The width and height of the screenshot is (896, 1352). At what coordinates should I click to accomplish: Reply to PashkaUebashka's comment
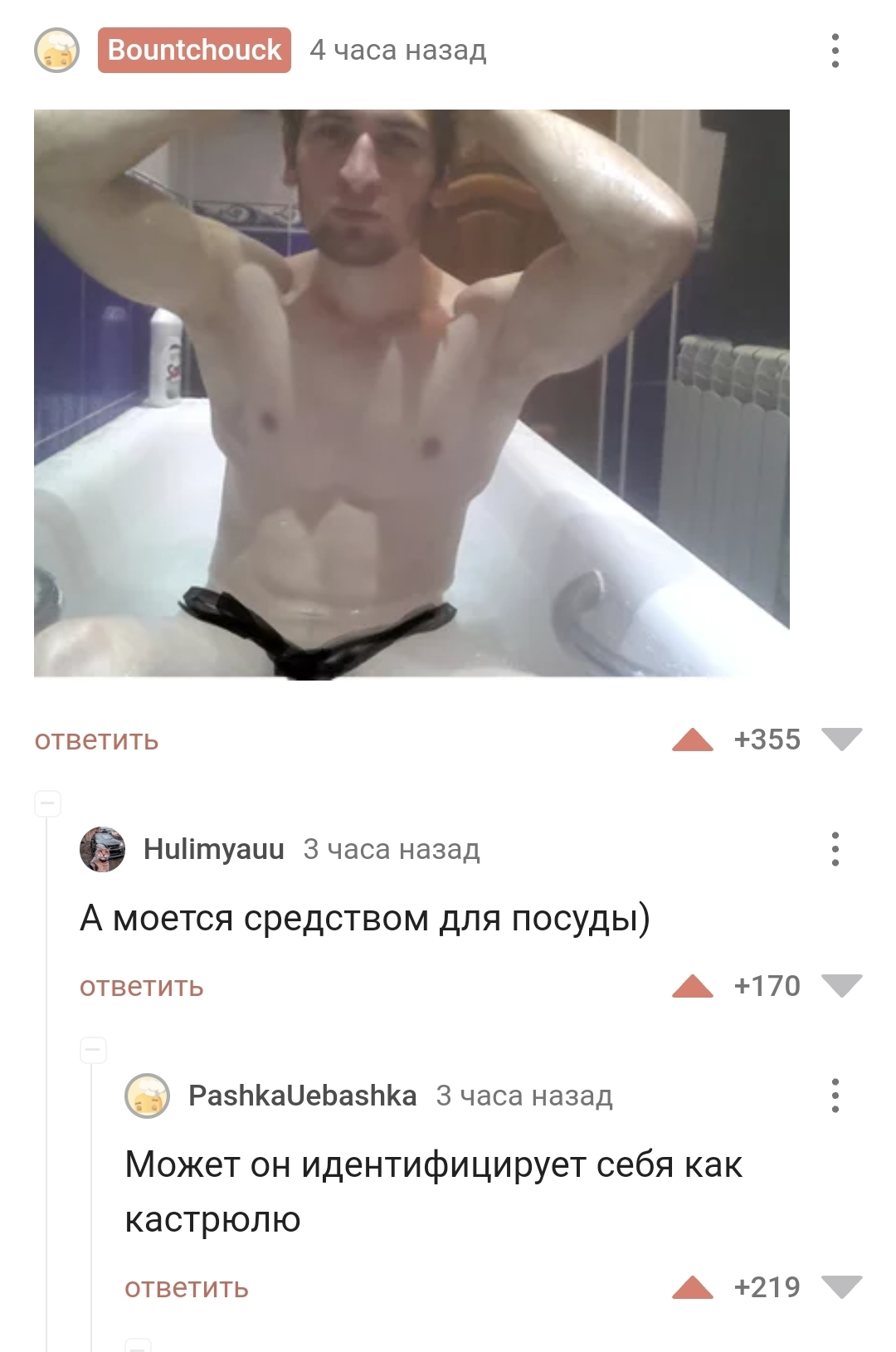(x=186, y=1287)
